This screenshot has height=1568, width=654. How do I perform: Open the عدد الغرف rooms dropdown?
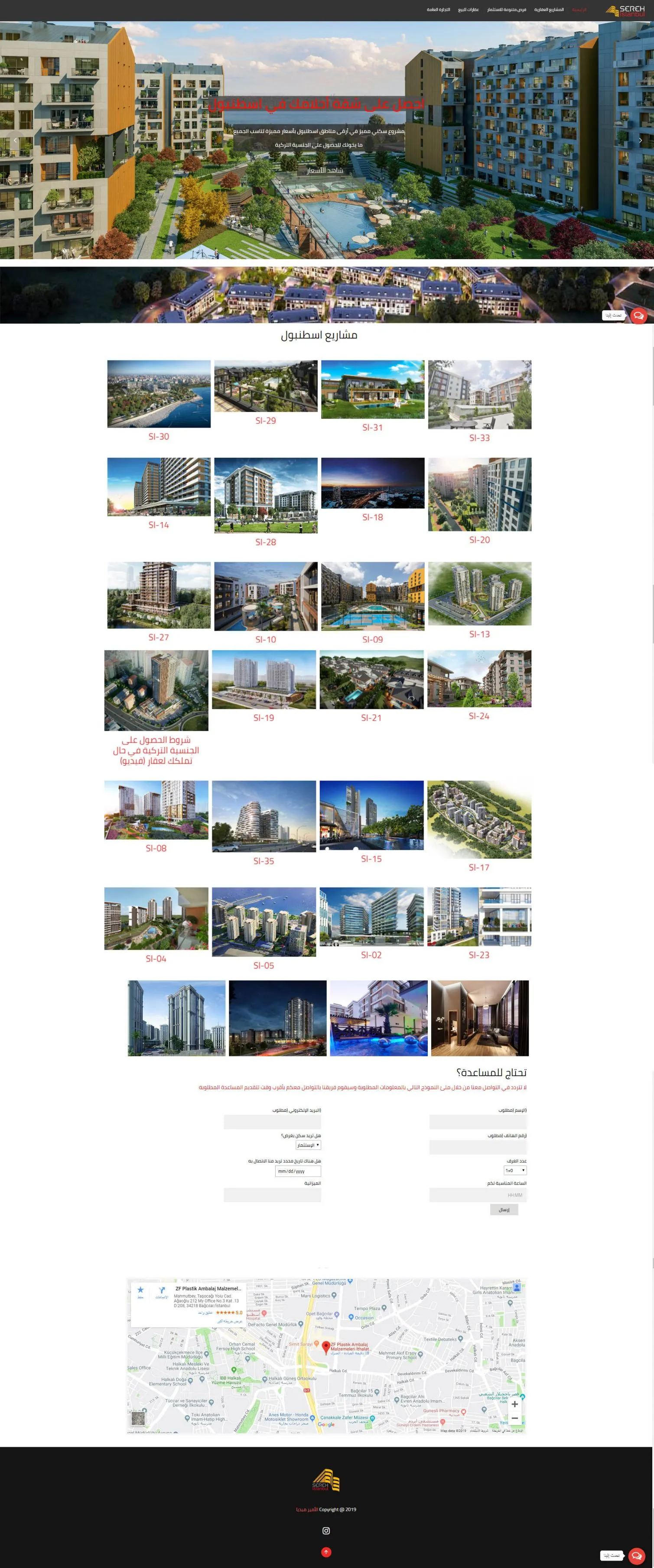(x=514, y=1171)
